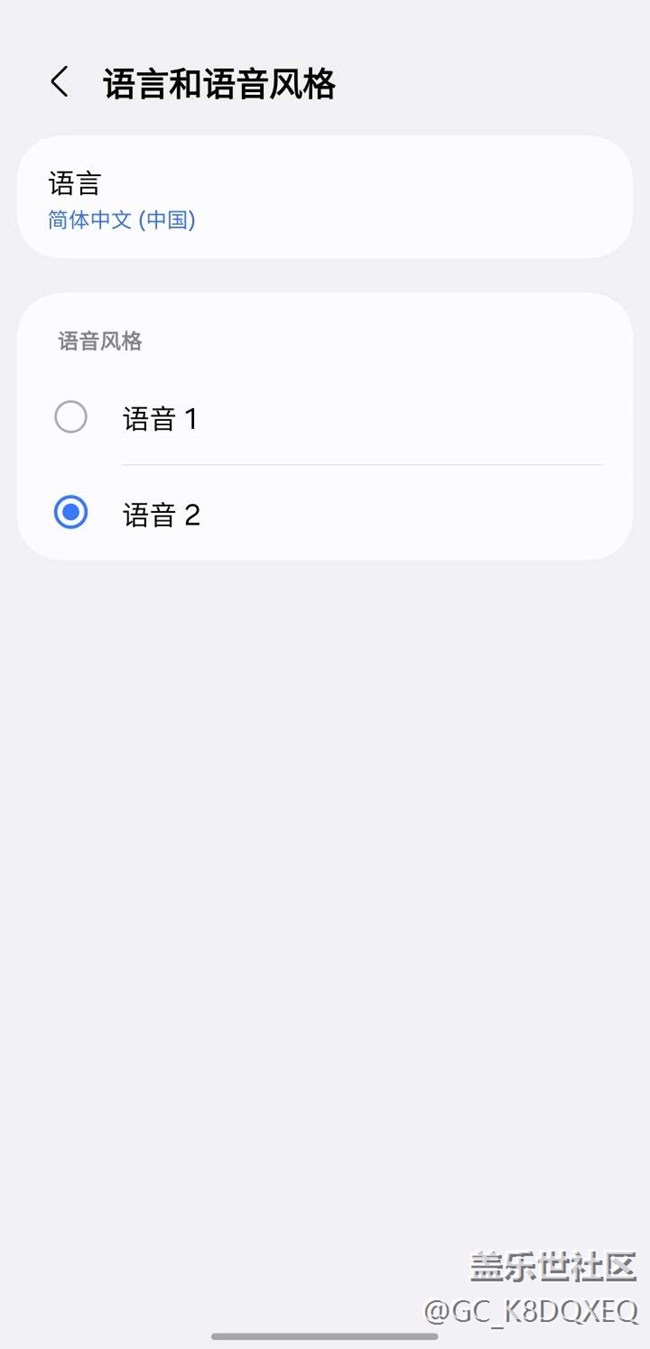Viewport: 650px width, 1349px height.
Task: Select the 语音 1 voice style
Action: (71, 417)
